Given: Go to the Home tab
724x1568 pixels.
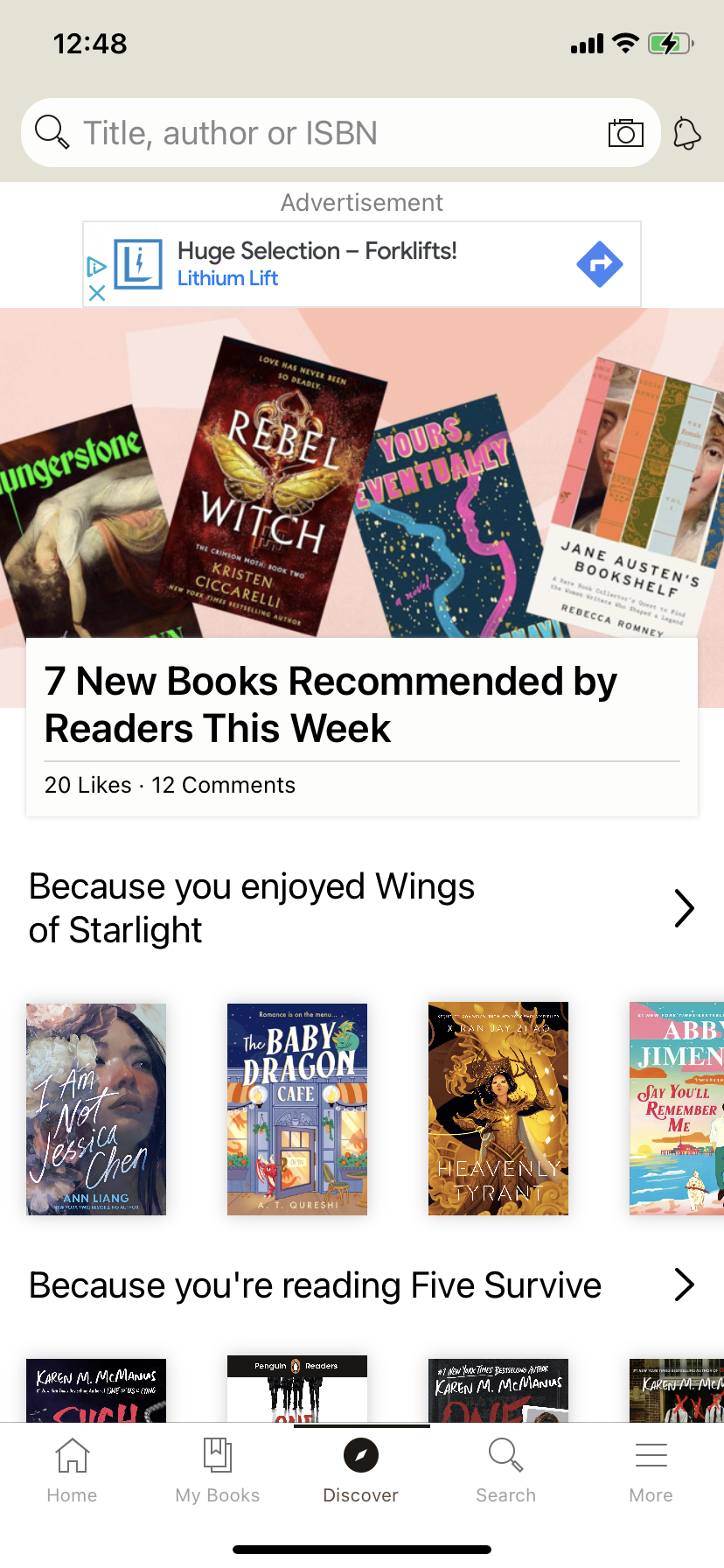Looking at the screenshot, I should click(x=72, y=1470).
